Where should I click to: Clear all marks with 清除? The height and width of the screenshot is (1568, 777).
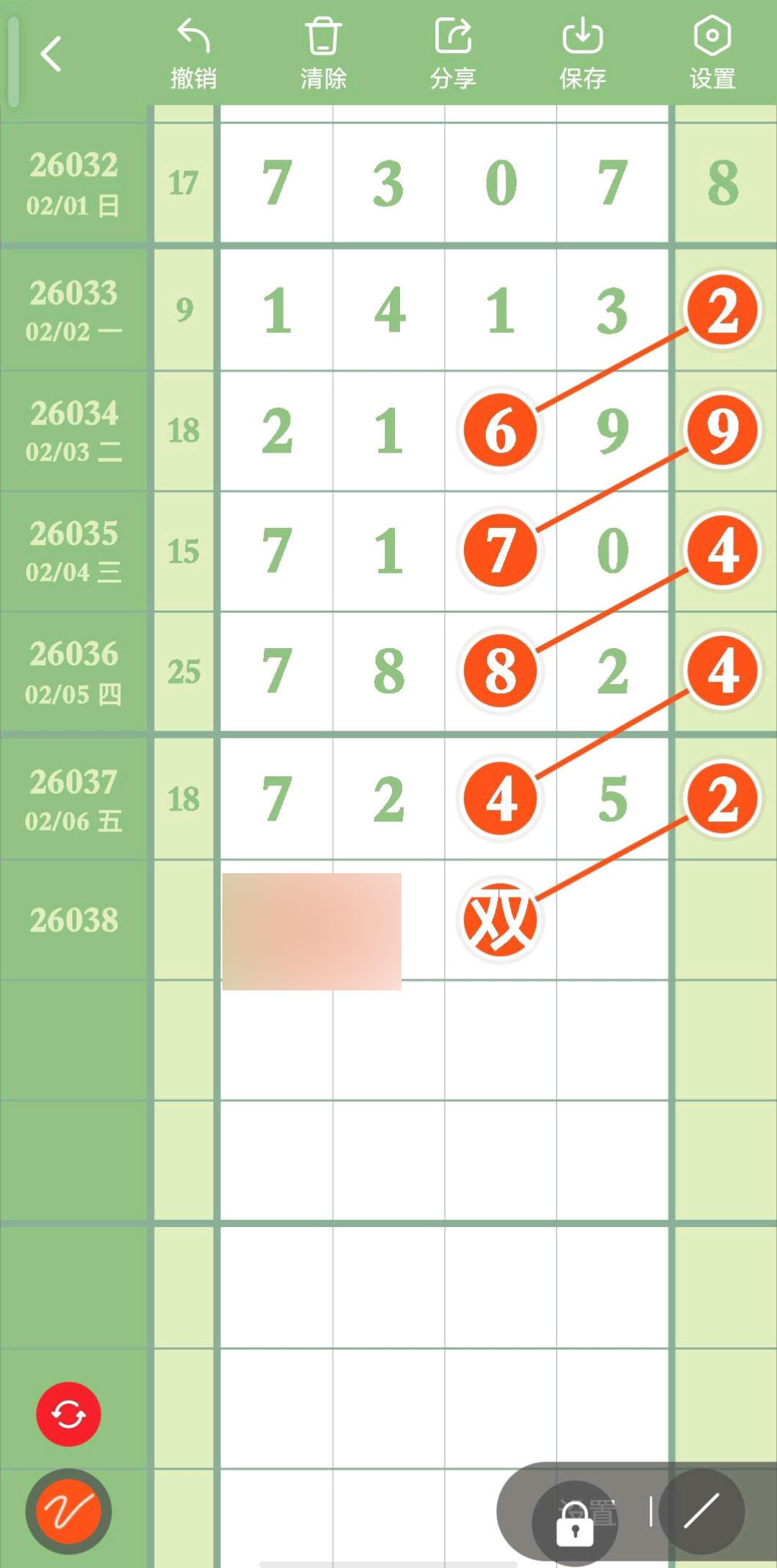tap(323, 55)
